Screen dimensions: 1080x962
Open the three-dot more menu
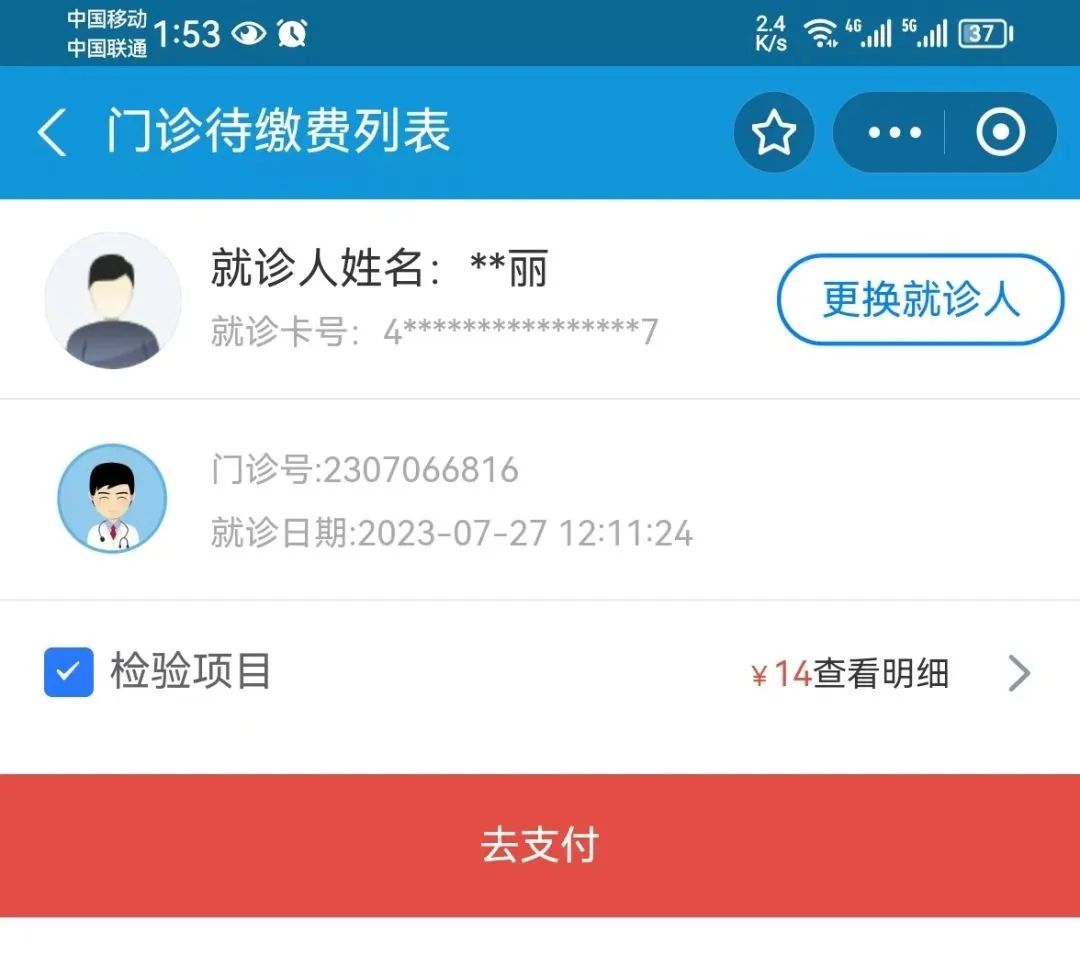point(894,132)
